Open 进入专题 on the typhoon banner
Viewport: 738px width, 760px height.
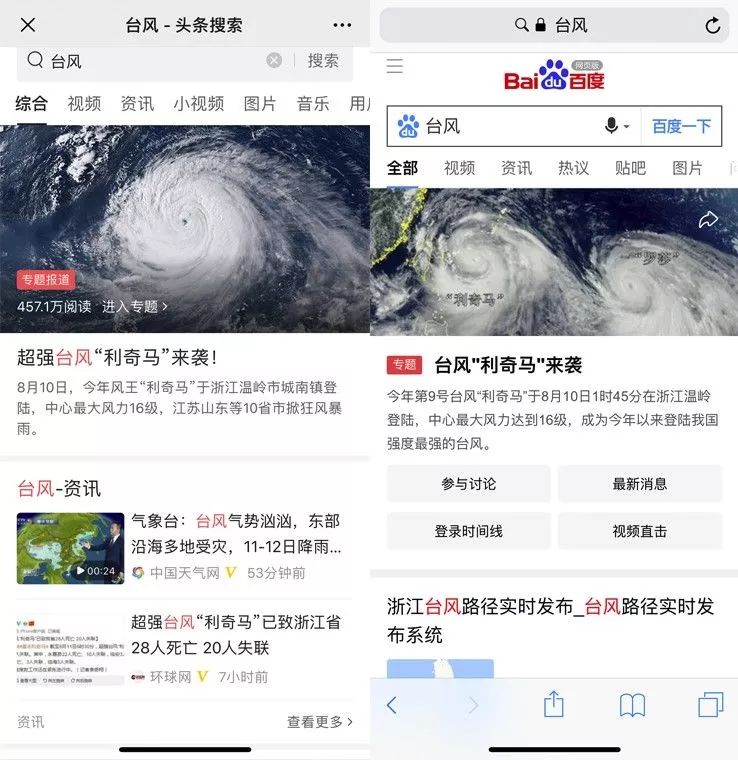[135, 307]
